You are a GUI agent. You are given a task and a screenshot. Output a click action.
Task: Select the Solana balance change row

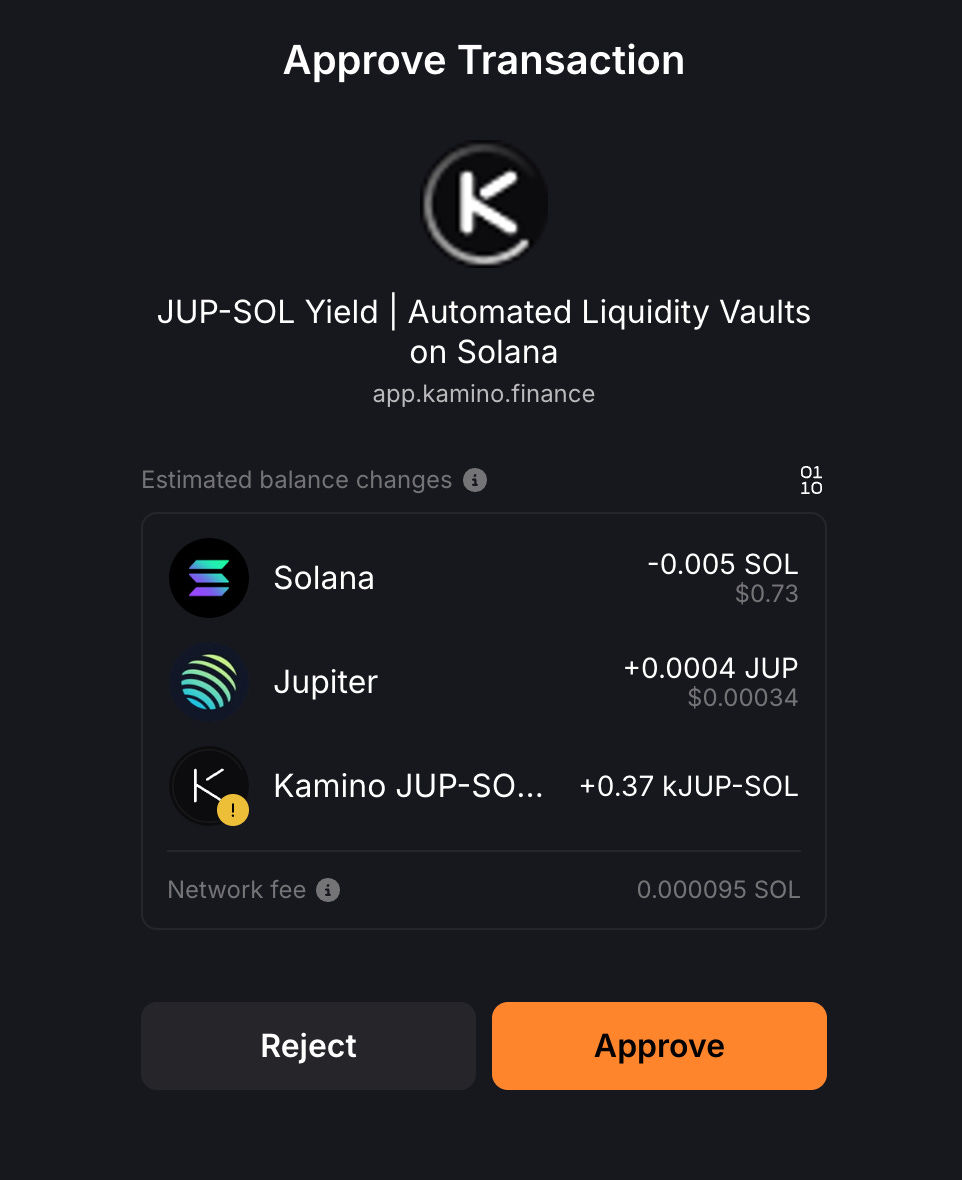484,578
